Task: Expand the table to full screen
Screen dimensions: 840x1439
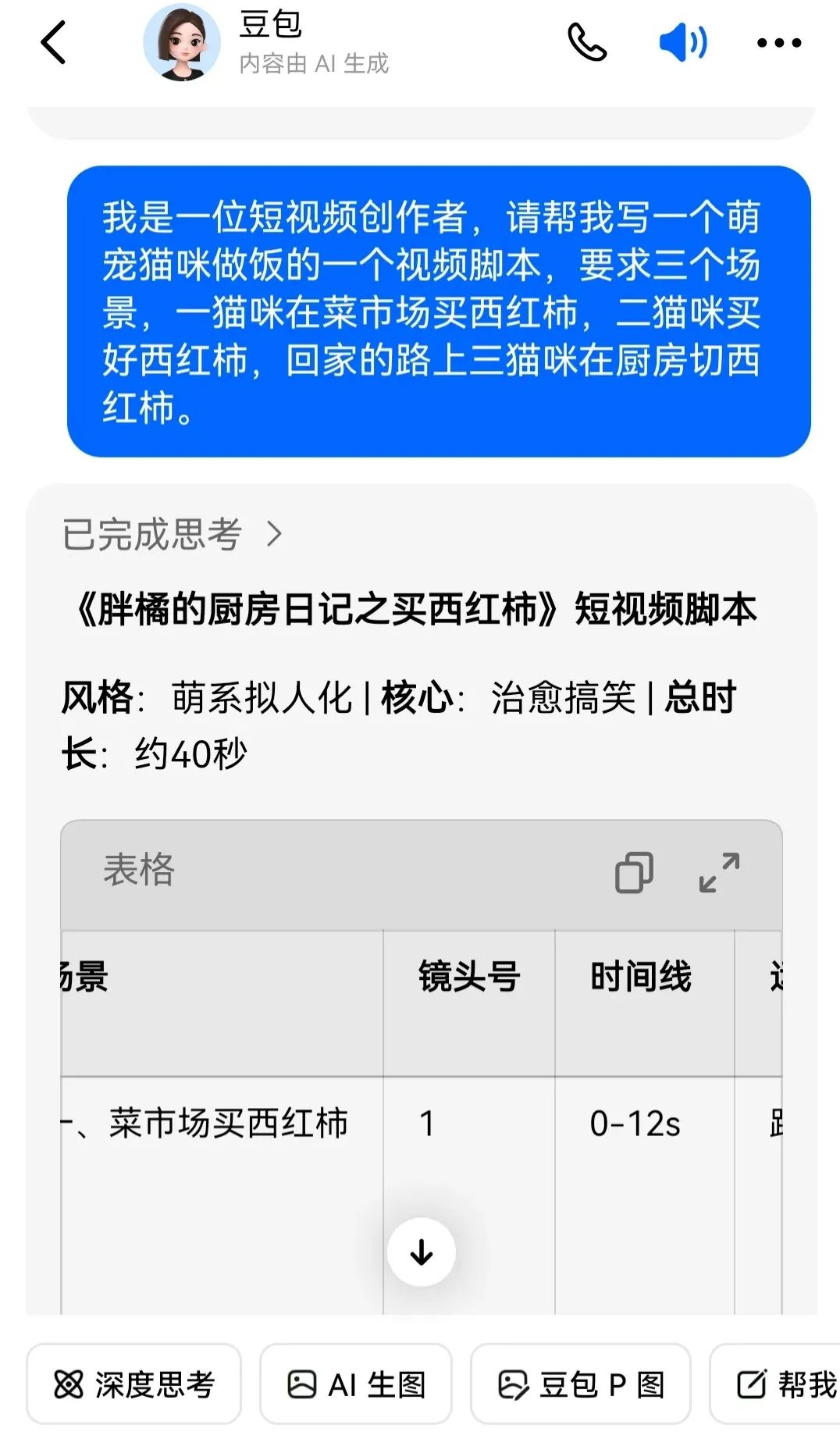Action: pos(719,872)
